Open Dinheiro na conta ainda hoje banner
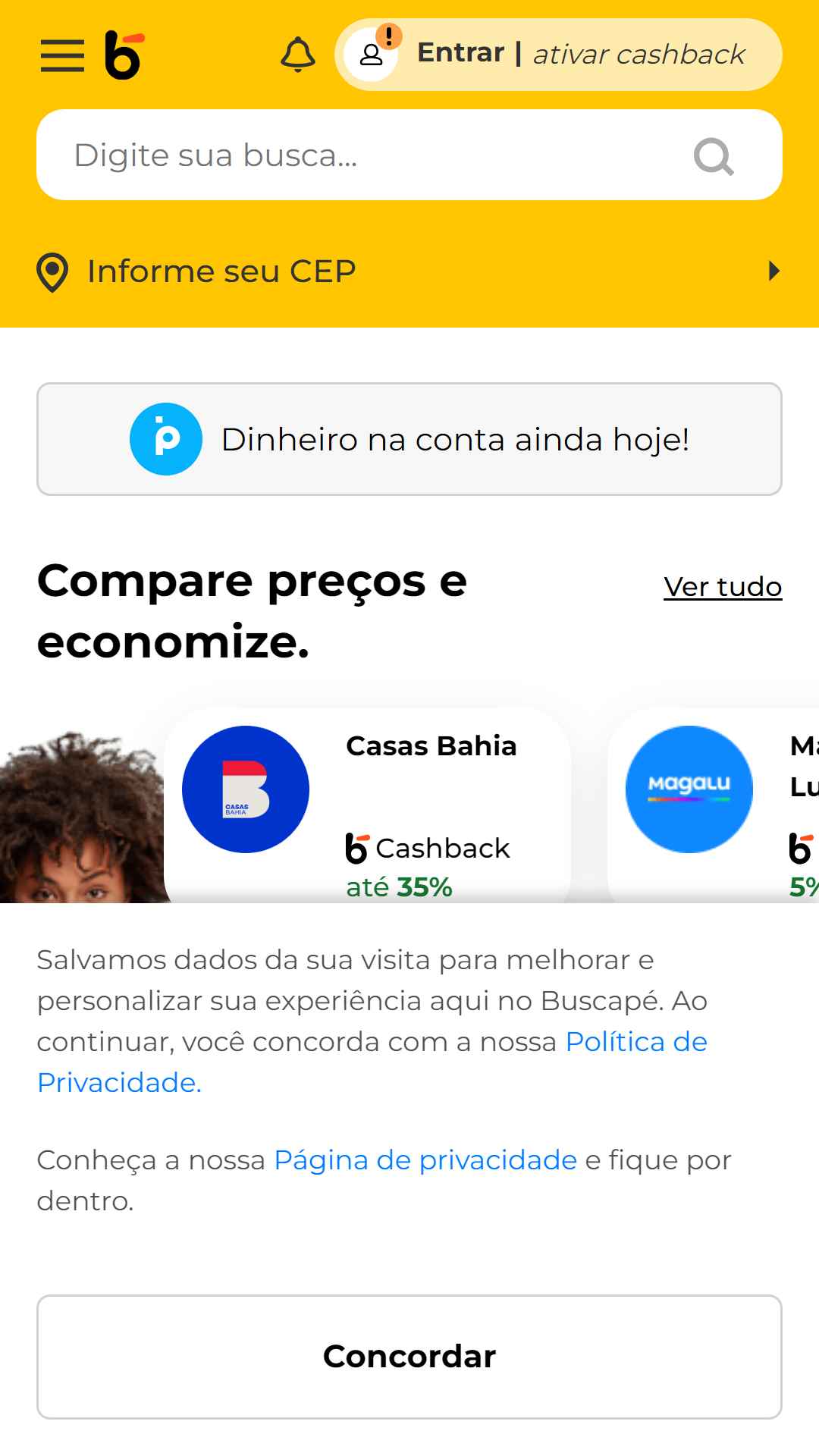Viewport: 819px width, 1456px height. [x=409, y=439]
